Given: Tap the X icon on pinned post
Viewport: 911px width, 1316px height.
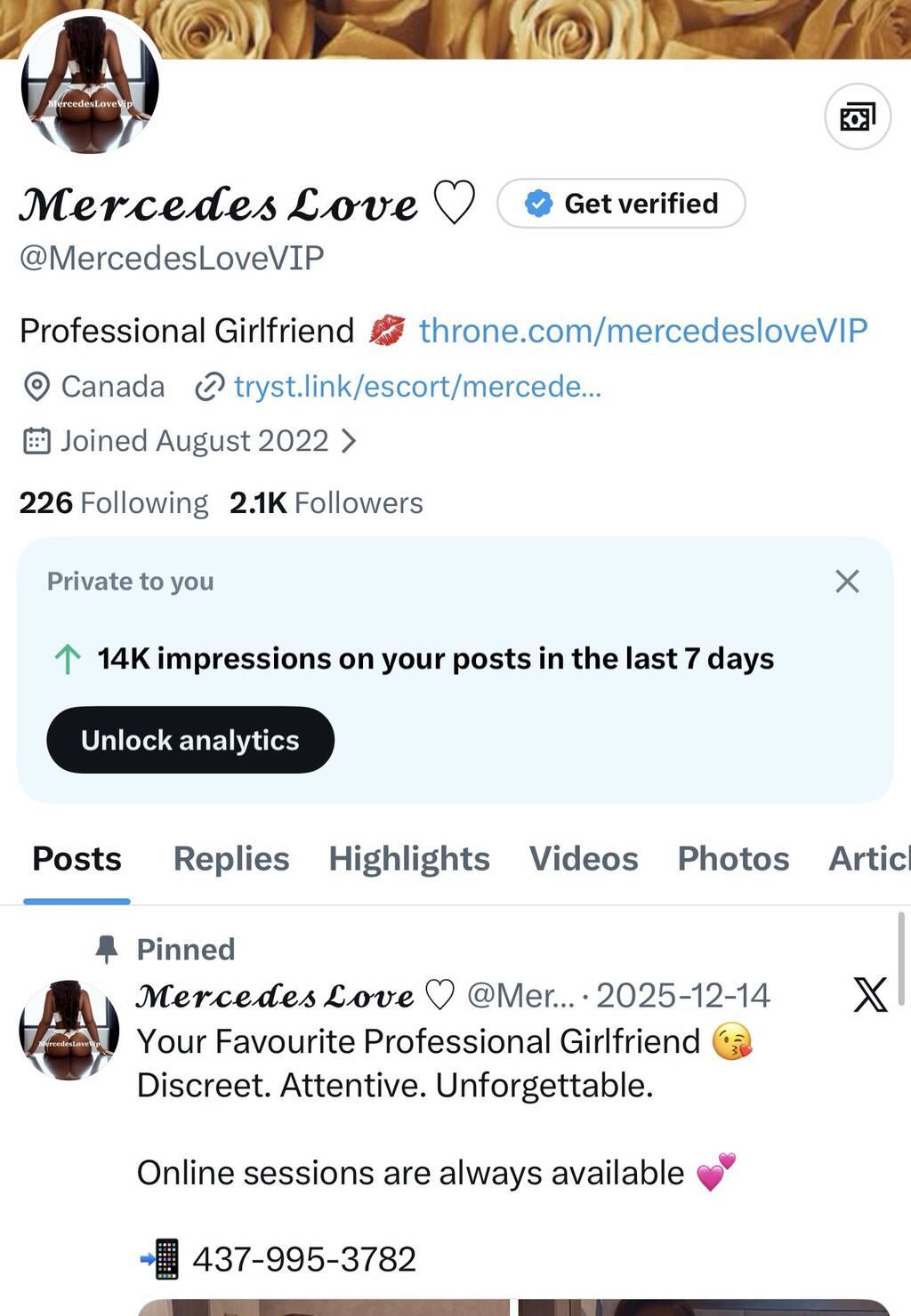Looking at the screenshot, I should point(870,994).
